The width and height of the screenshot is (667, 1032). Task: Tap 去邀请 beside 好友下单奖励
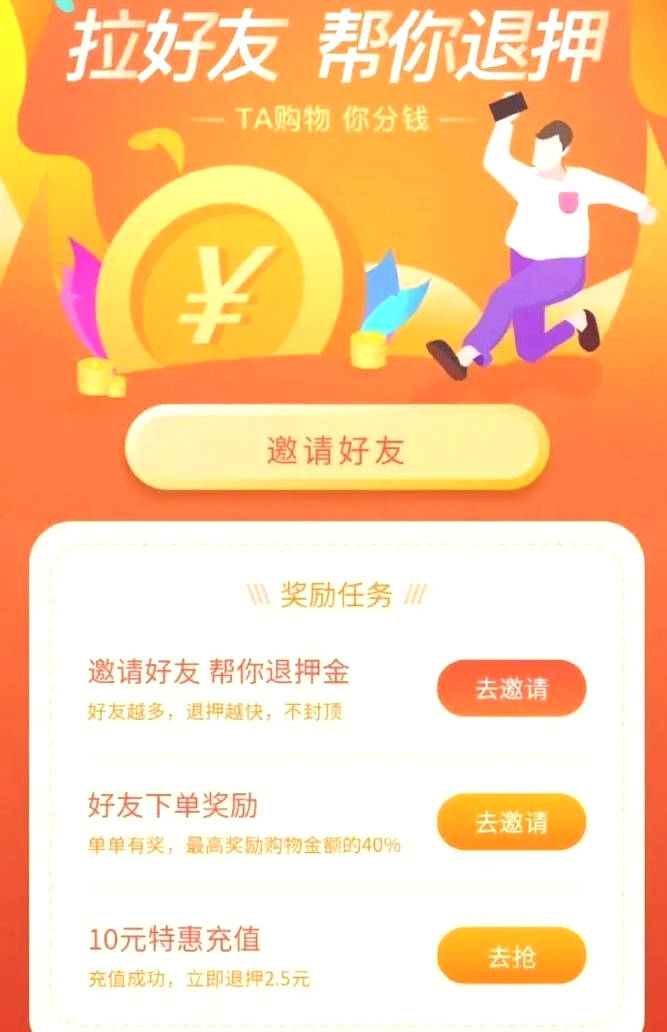pos(511,823)
